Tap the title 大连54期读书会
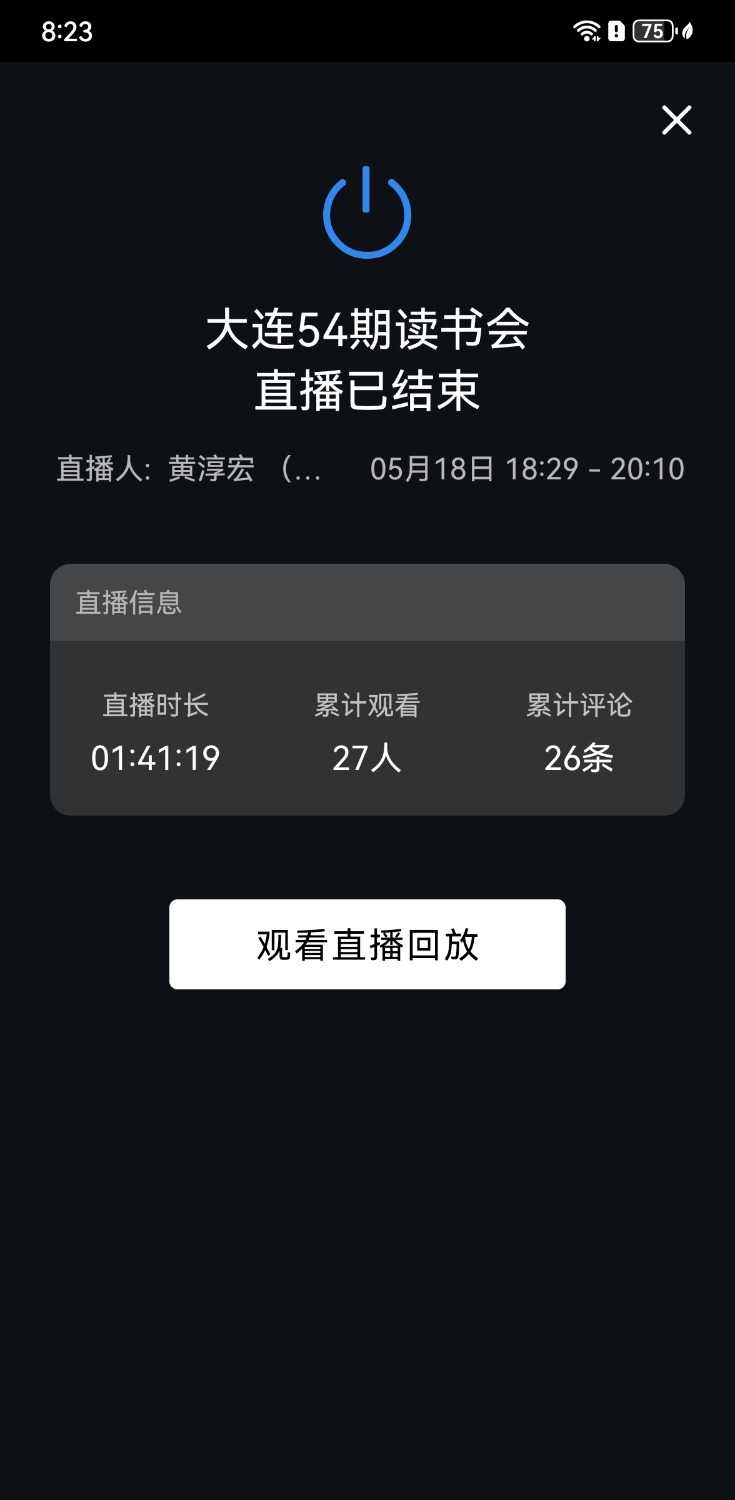 pos(367,331)
